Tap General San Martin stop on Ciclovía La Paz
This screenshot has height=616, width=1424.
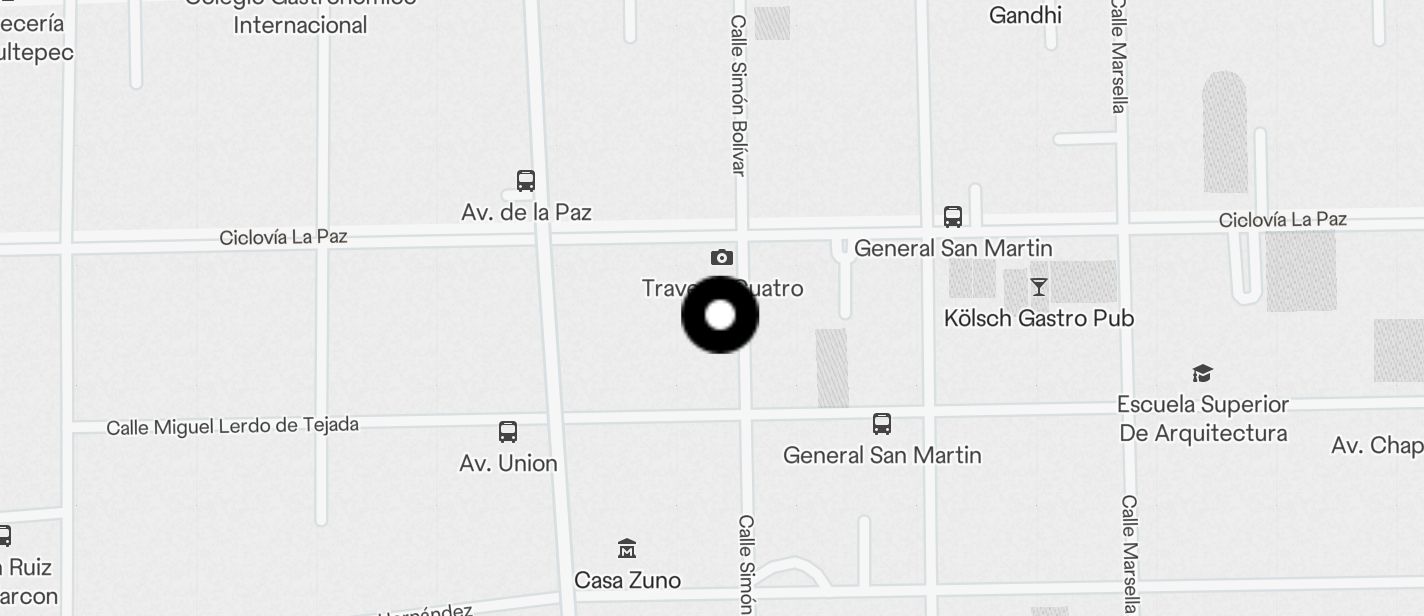point(953,217)
